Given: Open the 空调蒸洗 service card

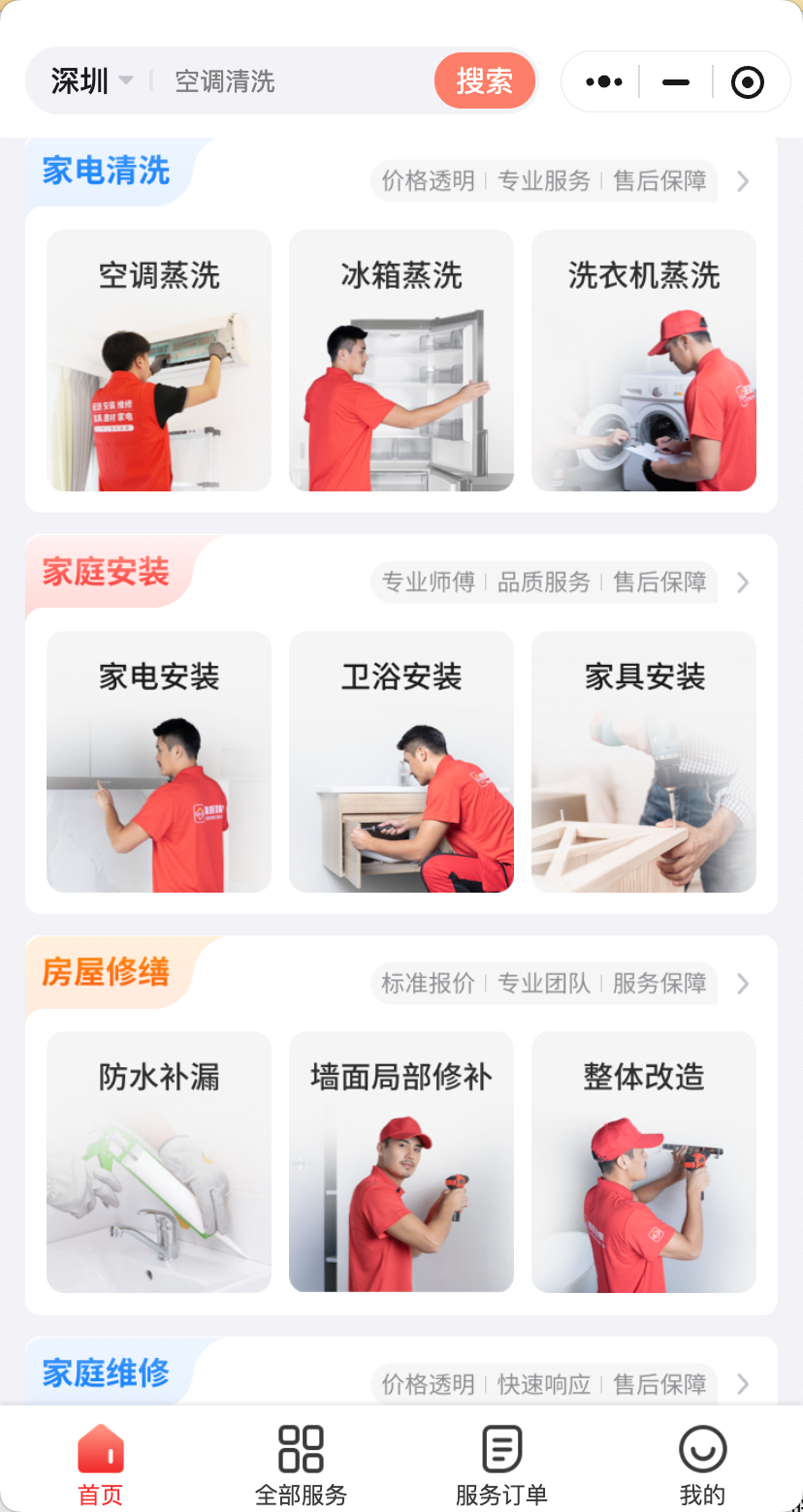Looking at the screenshot, I should click(159, 361).
